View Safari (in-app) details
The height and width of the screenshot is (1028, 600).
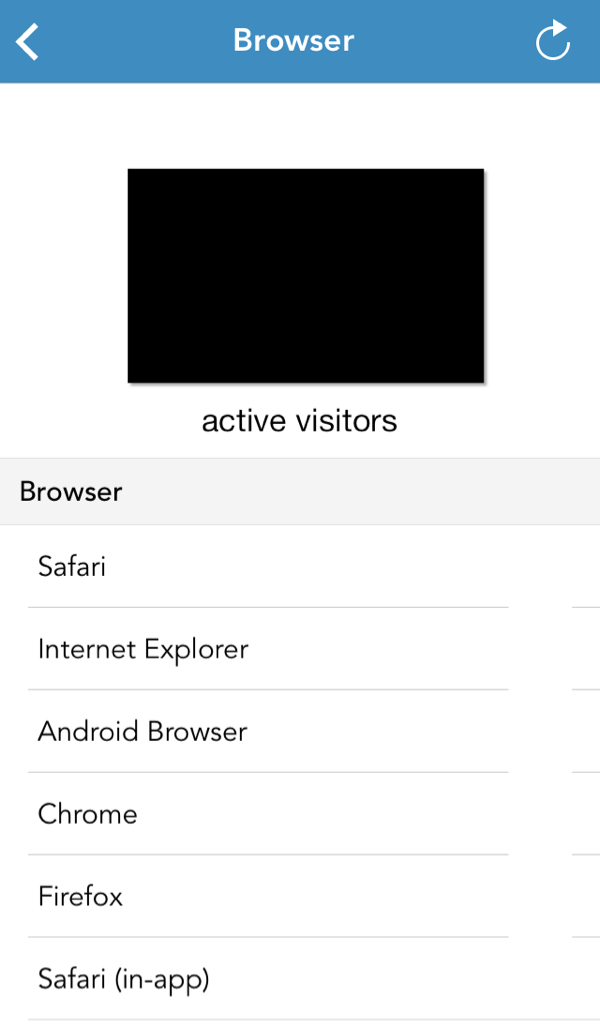tap(300, 979)
